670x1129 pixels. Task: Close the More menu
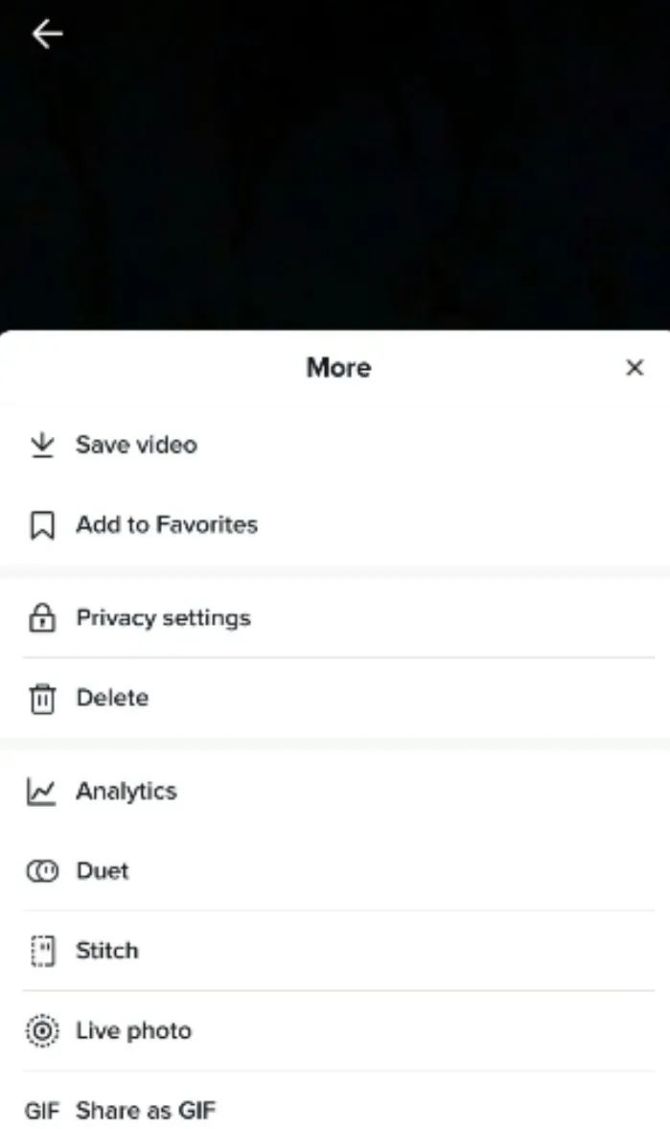click(x=634, y=368)
